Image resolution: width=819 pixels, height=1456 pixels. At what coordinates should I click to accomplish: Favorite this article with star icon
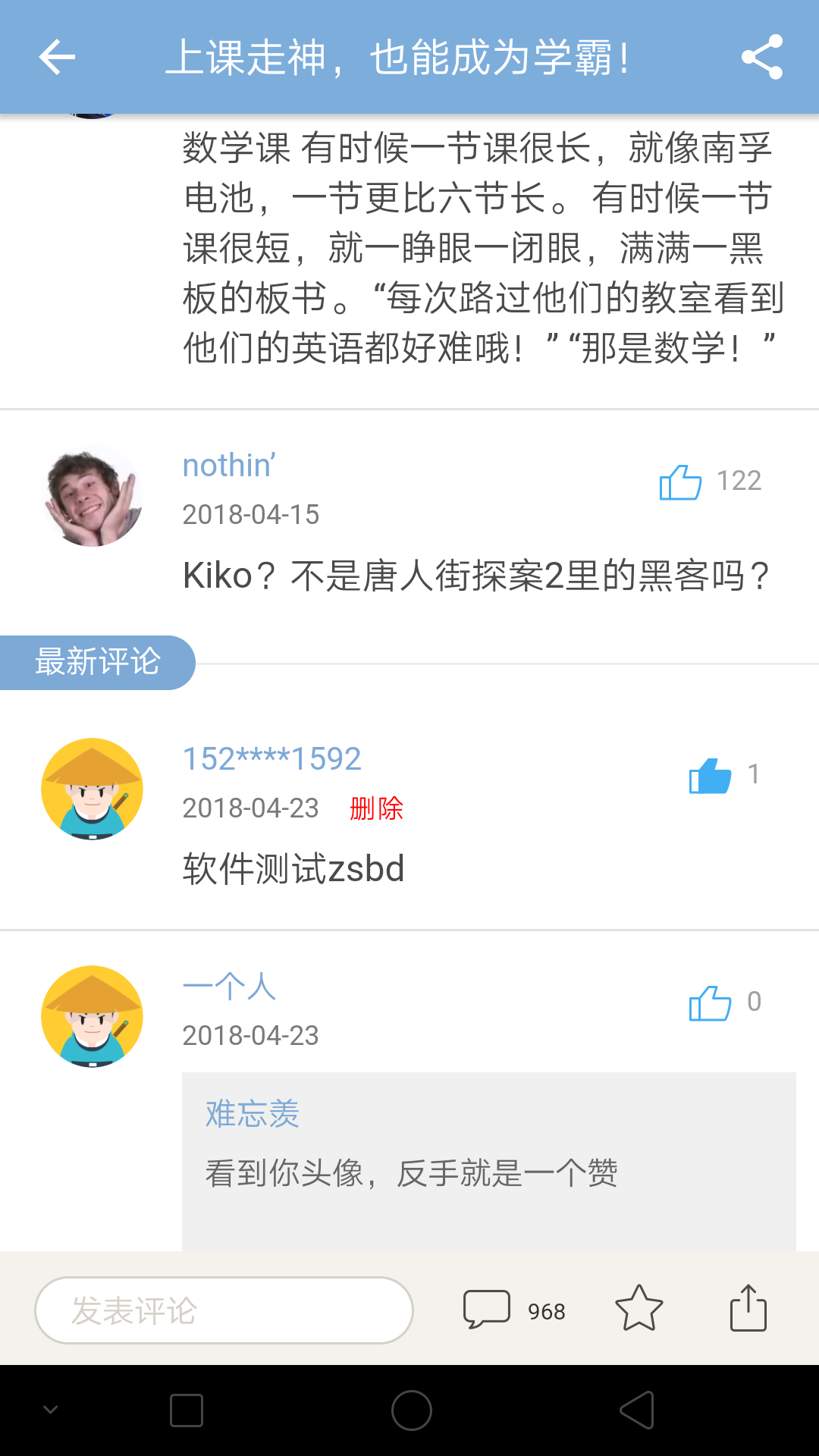639,1309
